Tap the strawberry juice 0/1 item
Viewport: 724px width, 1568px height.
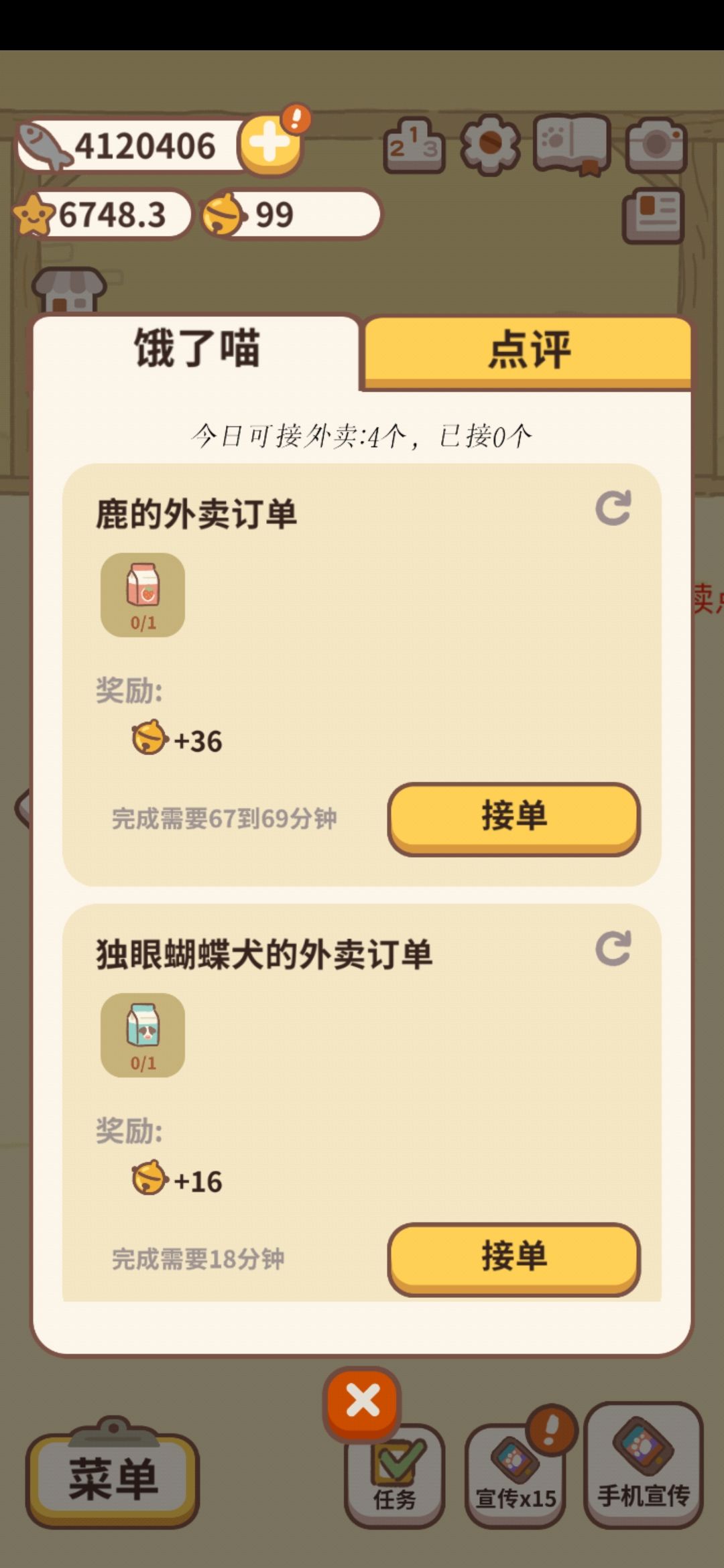point(144,595)
